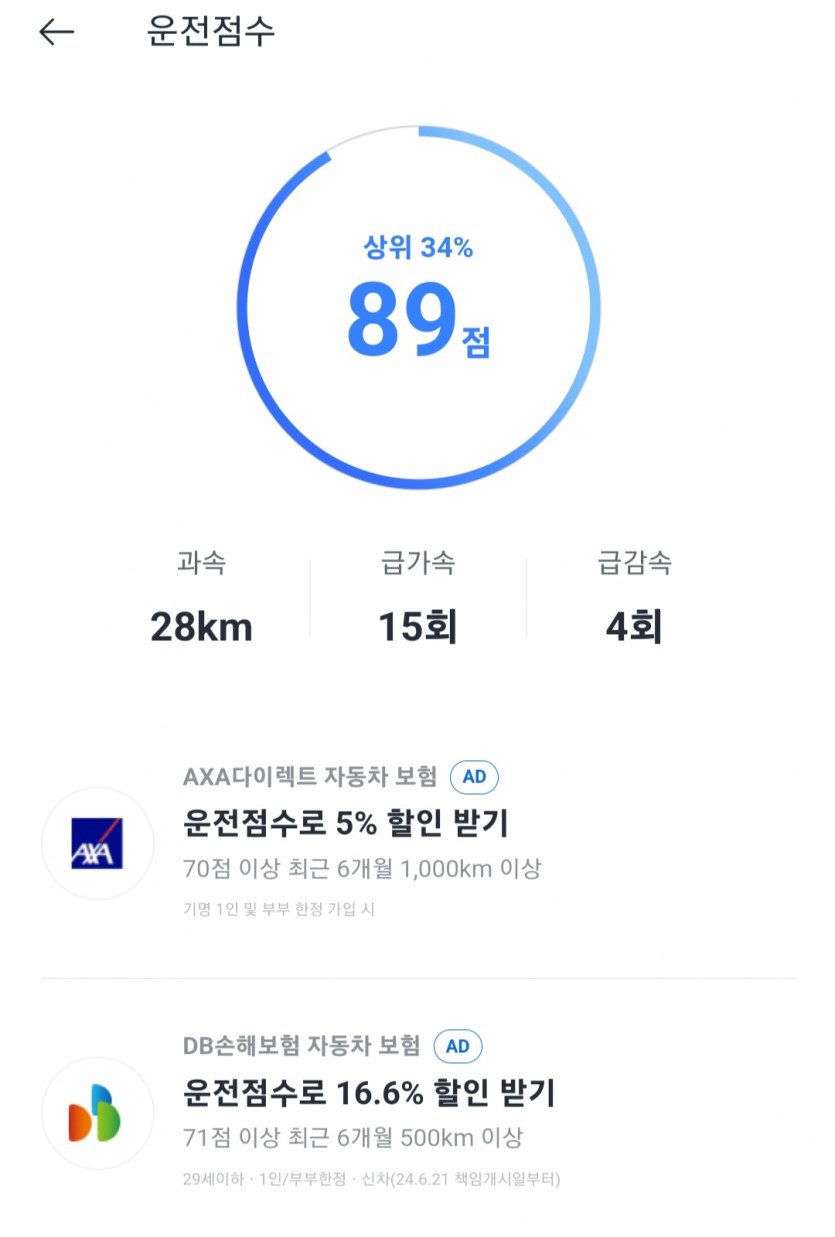Open the AXA다이렉트 5% discount offer
This screenshot has width=835, height=1237.
346,824
